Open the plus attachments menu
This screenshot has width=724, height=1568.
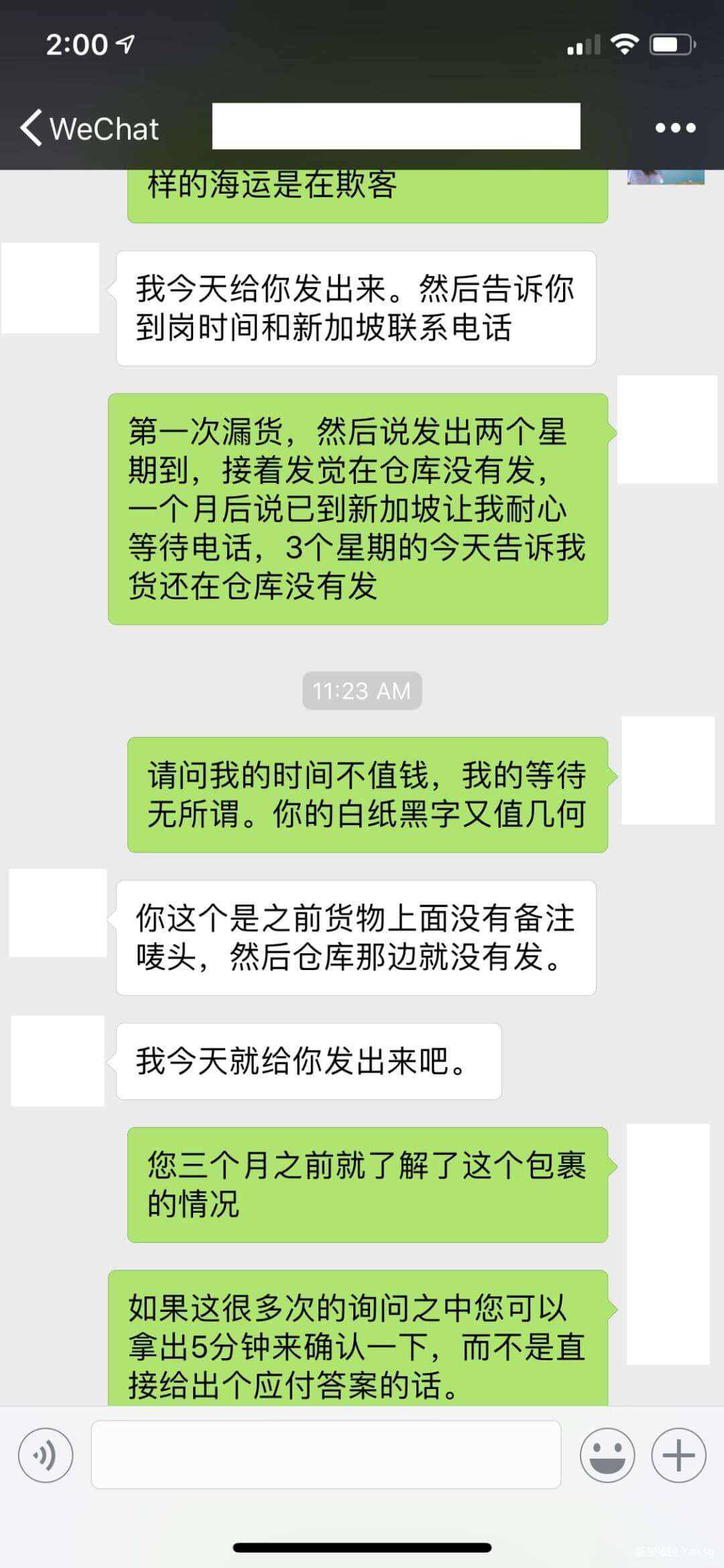coord(678,1455)
